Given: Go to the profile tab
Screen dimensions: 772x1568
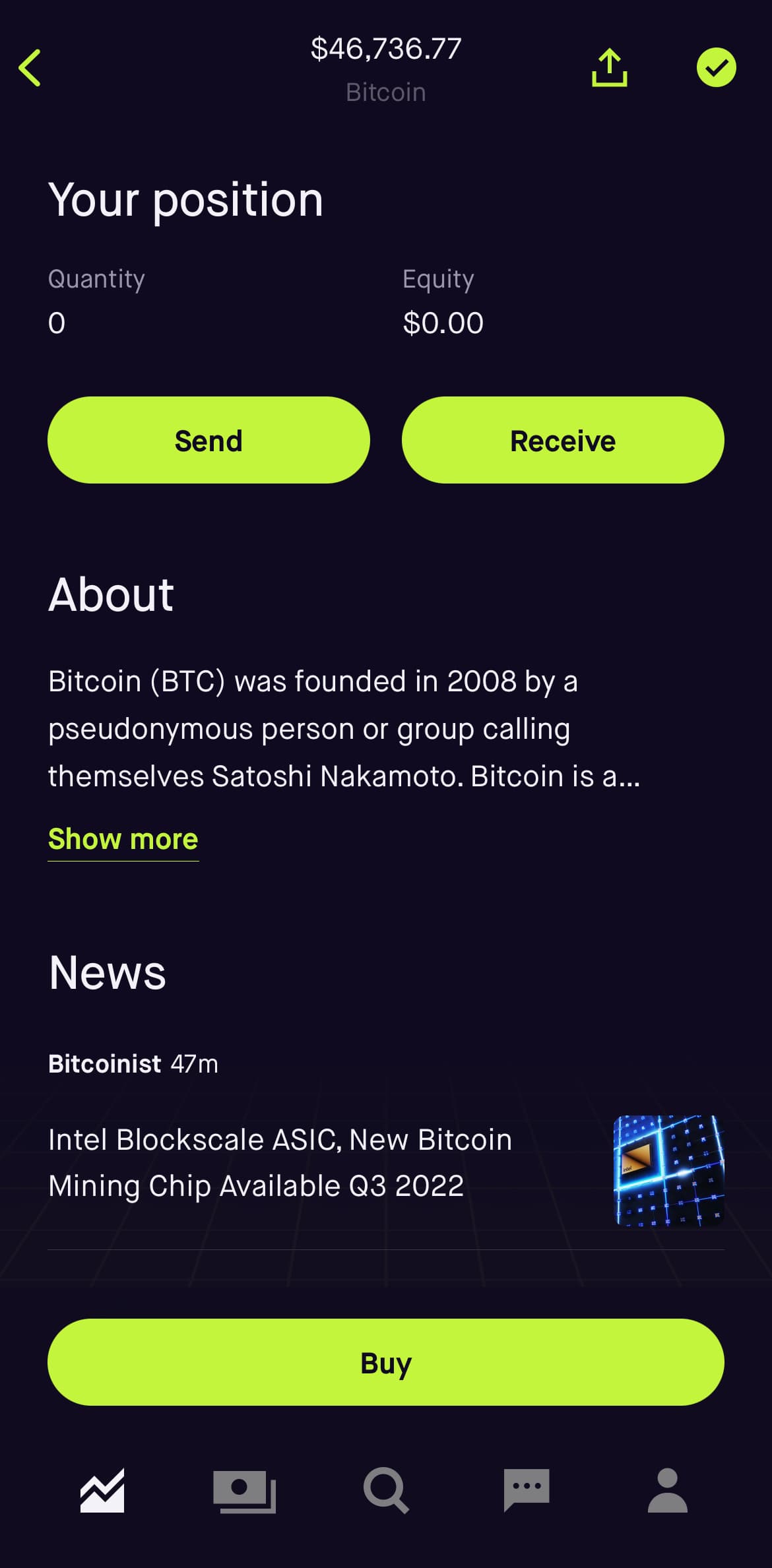Looking at the screenshot, I should (x=668, y=1490).
